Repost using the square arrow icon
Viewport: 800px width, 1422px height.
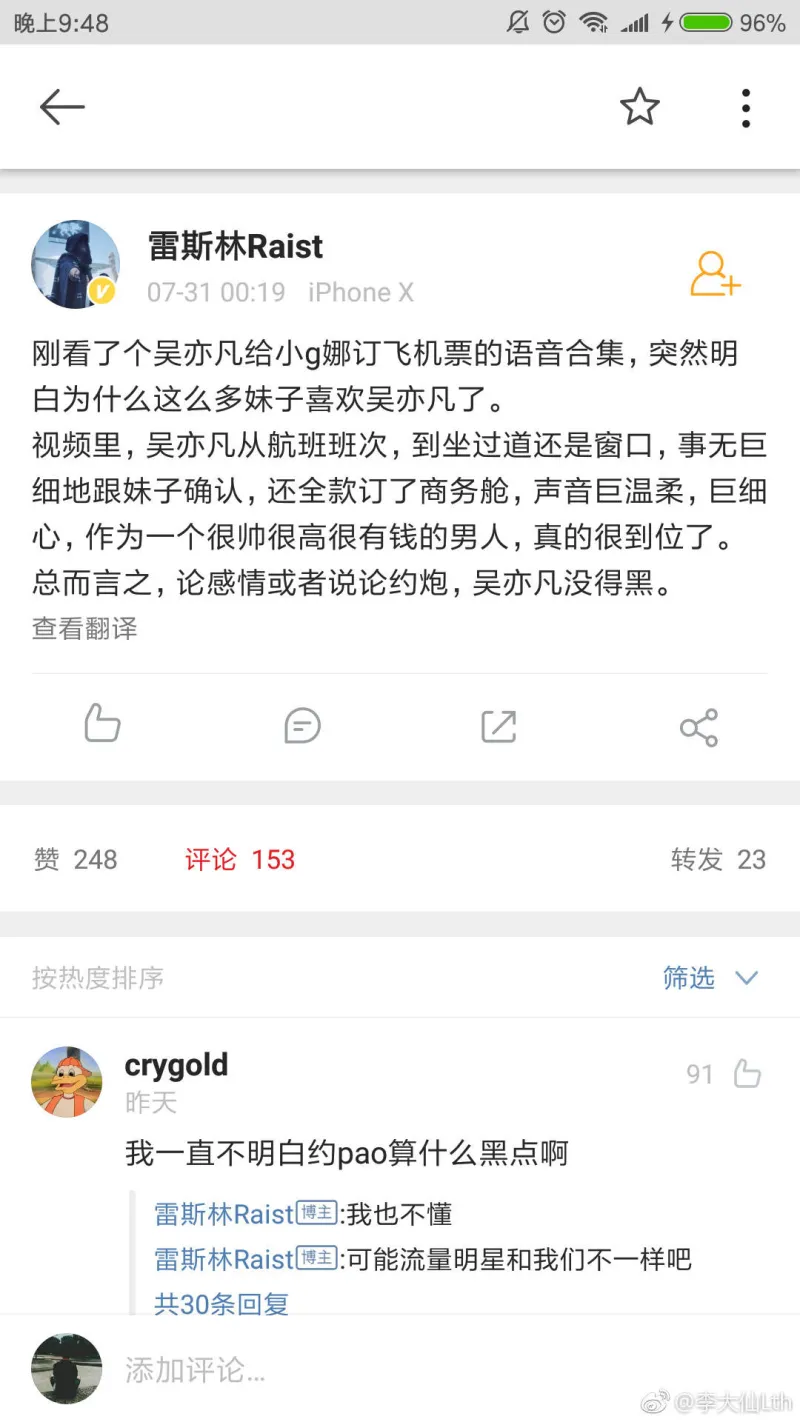tap(499, 726)
